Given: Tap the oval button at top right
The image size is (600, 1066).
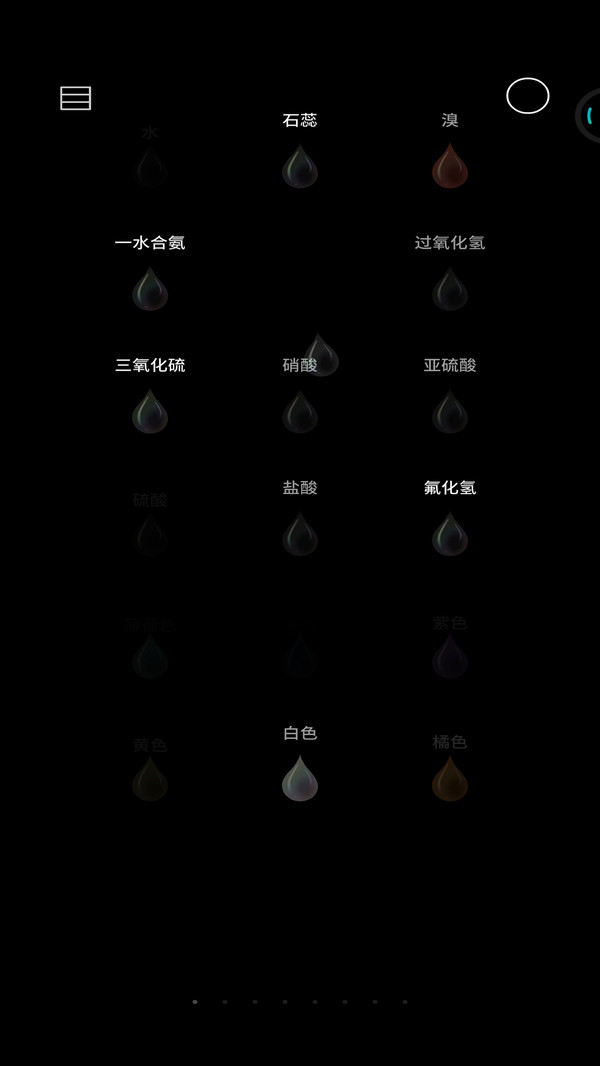Looking at the screenshot, I should click(x=527, y=96).
